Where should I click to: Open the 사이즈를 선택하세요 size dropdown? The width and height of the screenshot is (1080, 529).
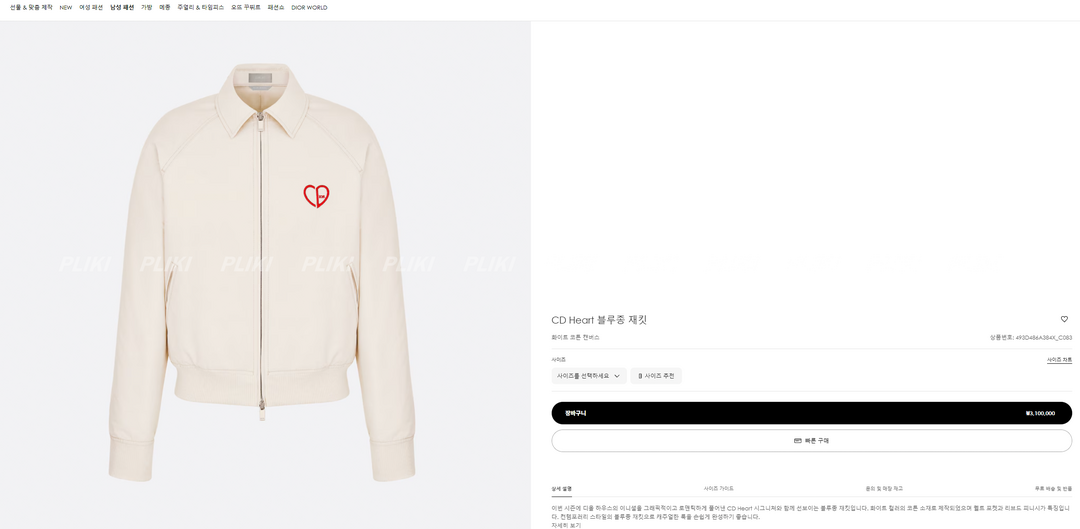[x=589, y=376]
